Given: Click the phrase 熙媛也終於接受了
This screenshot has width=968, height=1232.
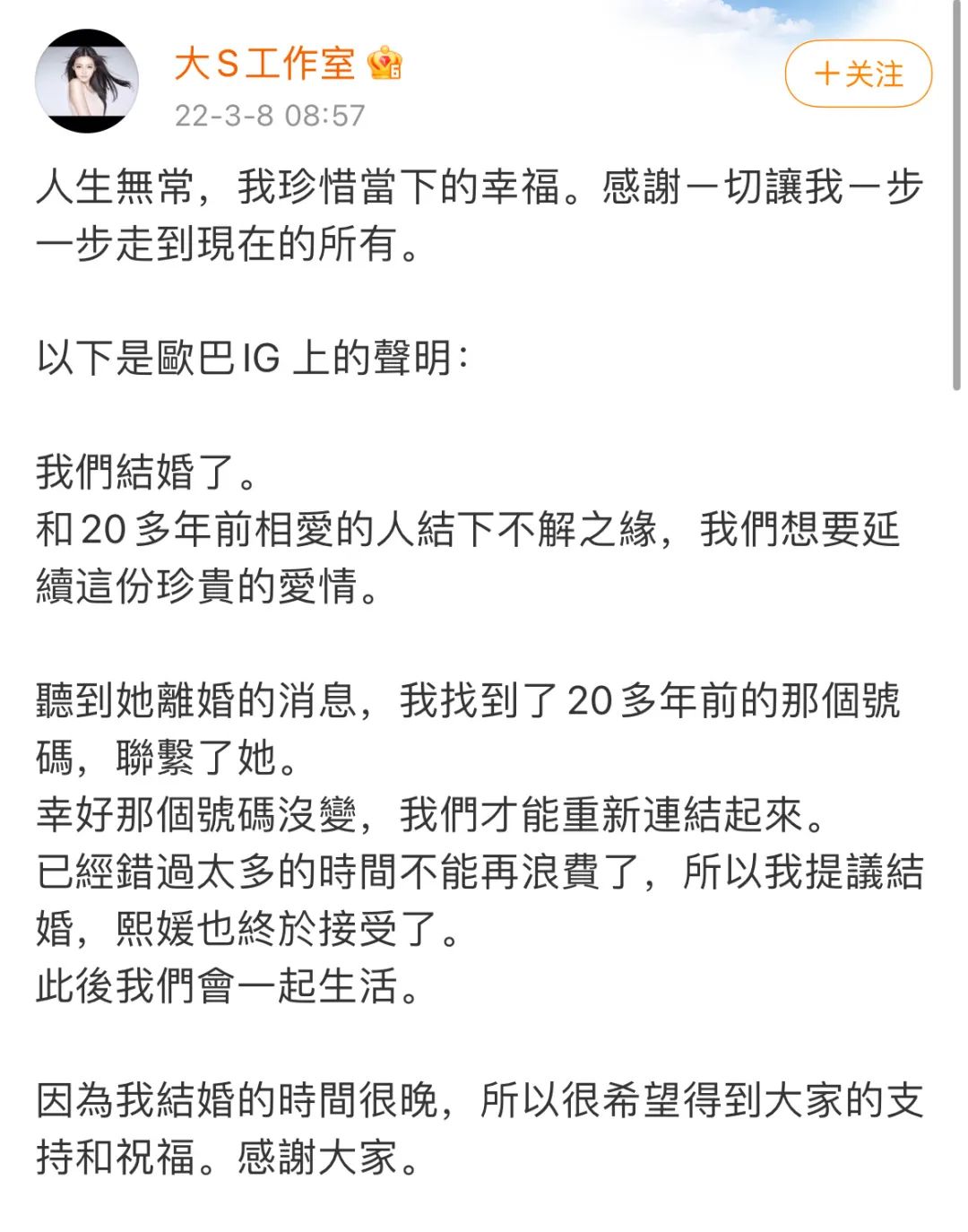Looking at the screenshot, I should [269, 931].
